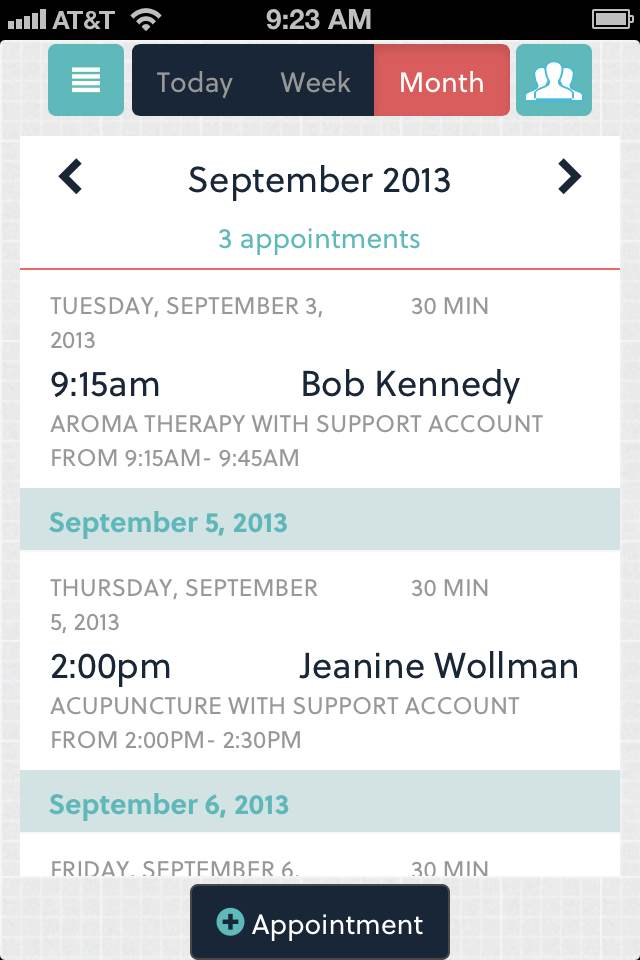
Task: Go to the previous month
Action: pos(70,178)
